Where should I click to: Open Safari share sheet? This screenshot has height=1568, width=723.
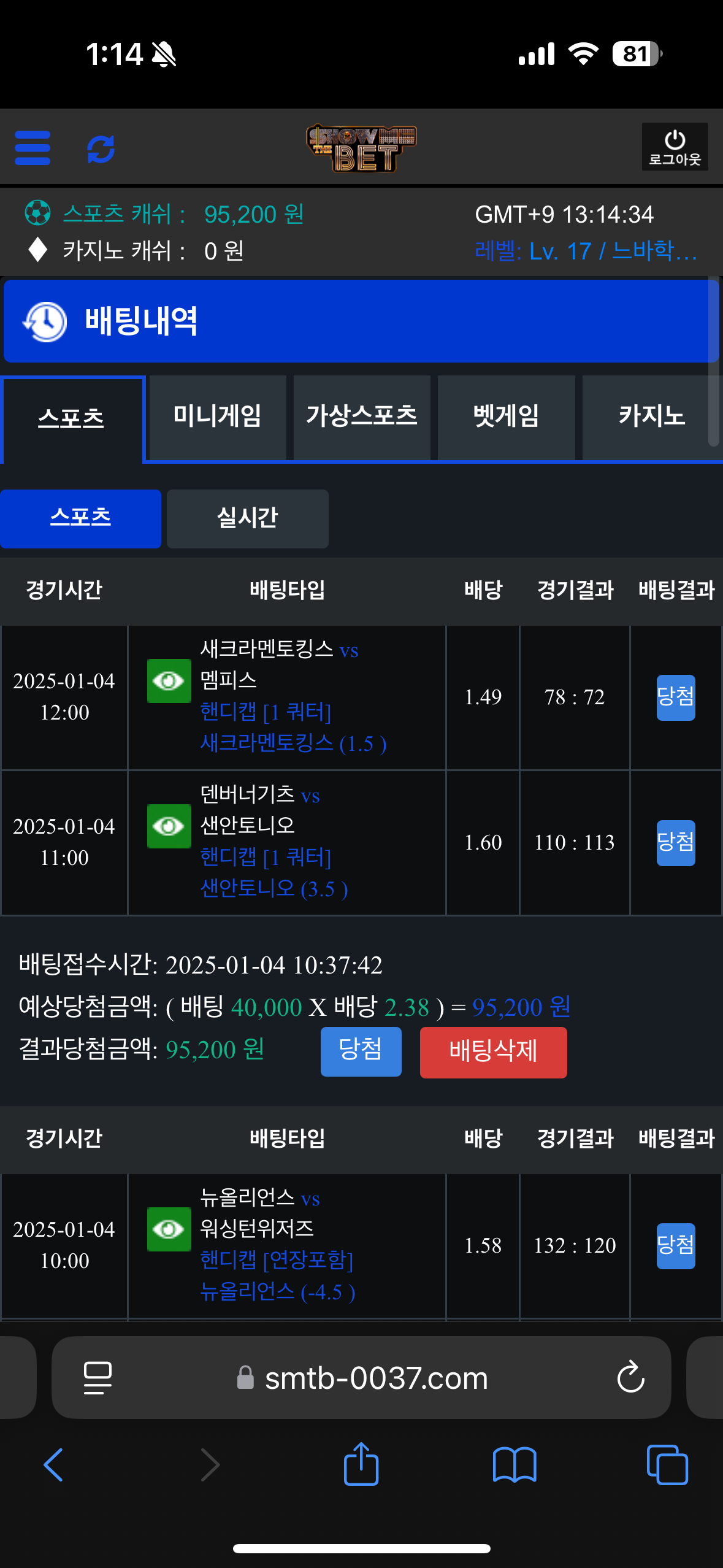point(361,1465)
